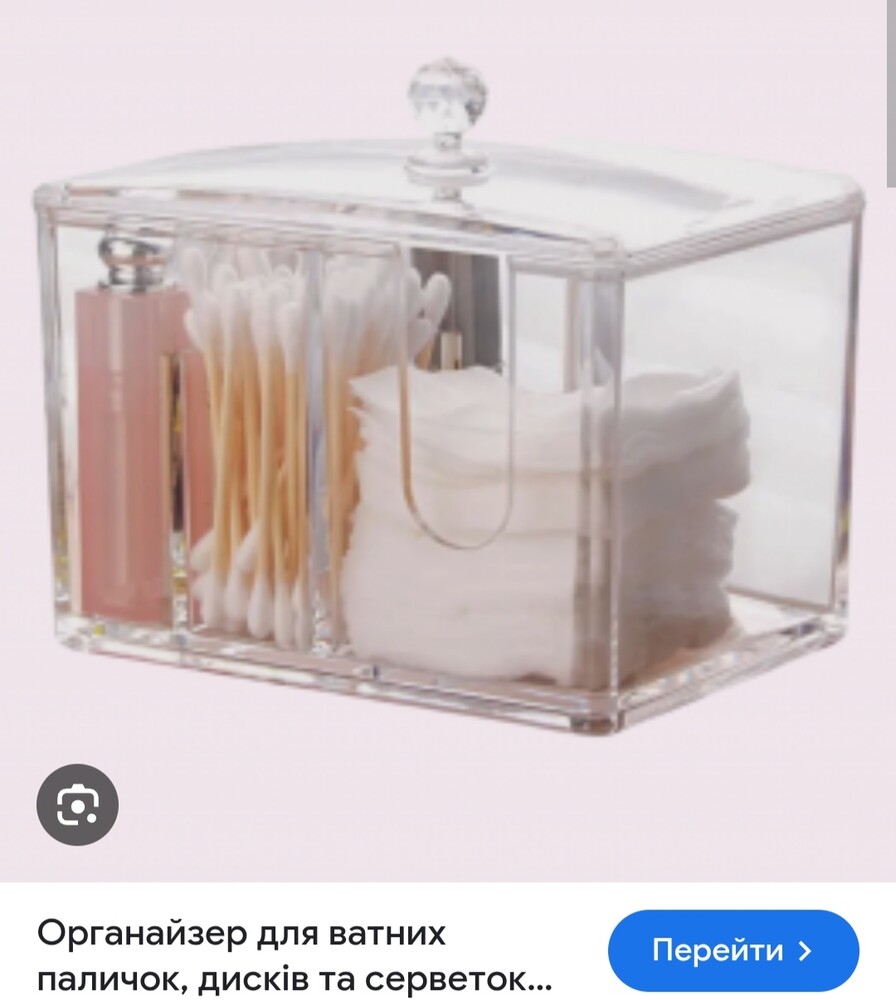Open the cotton organizer product image
The width and height of the screenshot is (896, 1000).
(450, 420)
